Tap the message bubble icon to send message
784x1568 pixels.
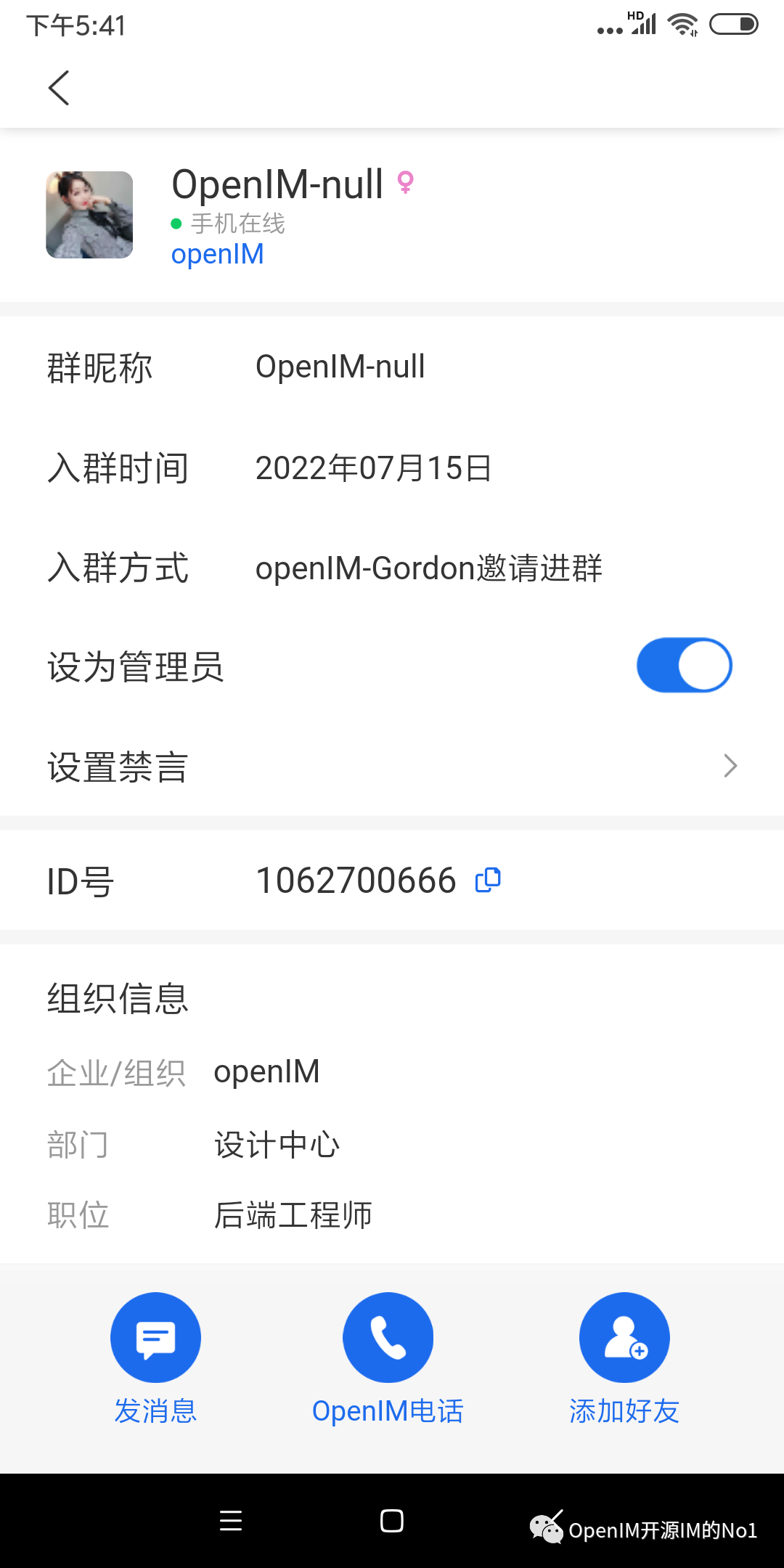[x=155, y=1336]
